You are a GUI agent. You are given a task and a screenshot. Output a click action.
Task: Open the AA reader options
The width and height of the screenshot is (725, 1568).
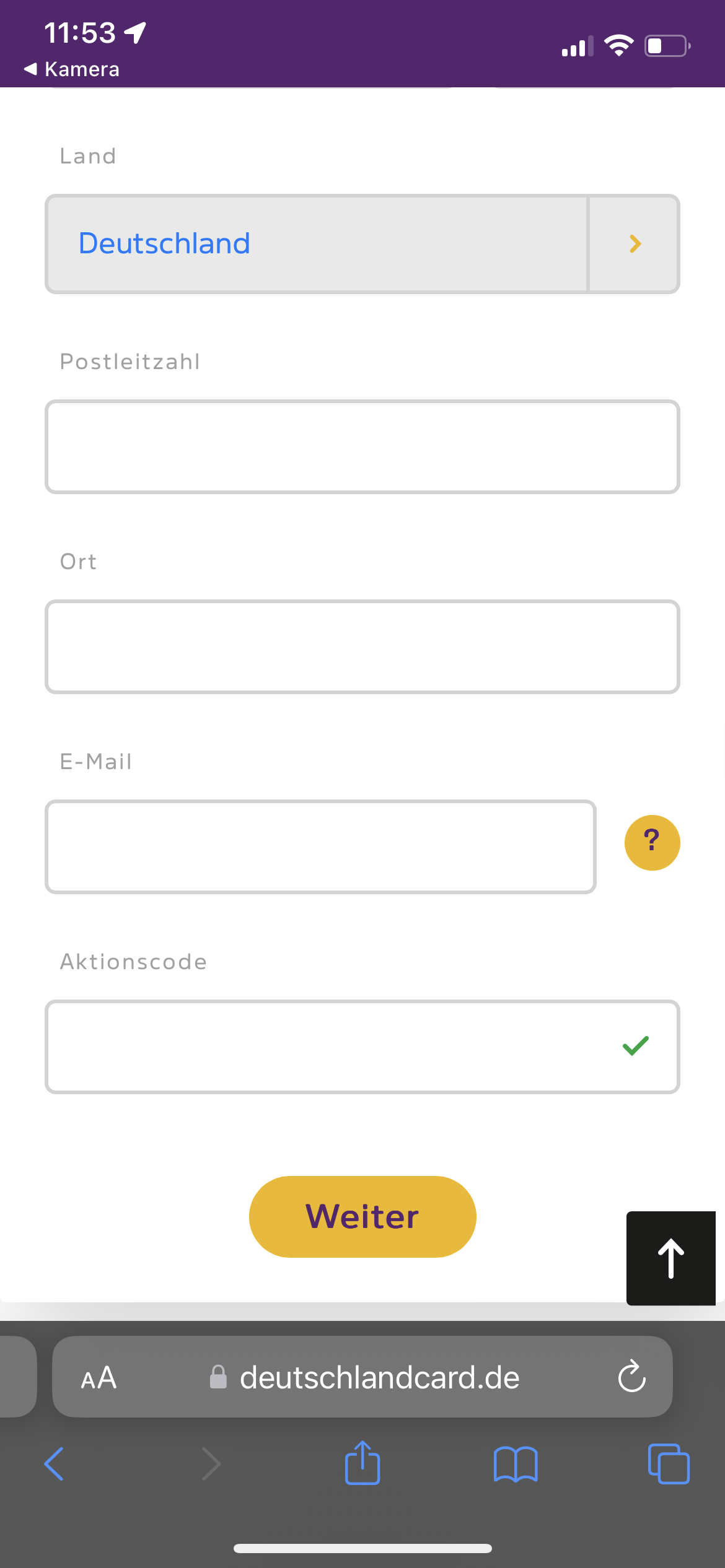(x=99, y=1378)
